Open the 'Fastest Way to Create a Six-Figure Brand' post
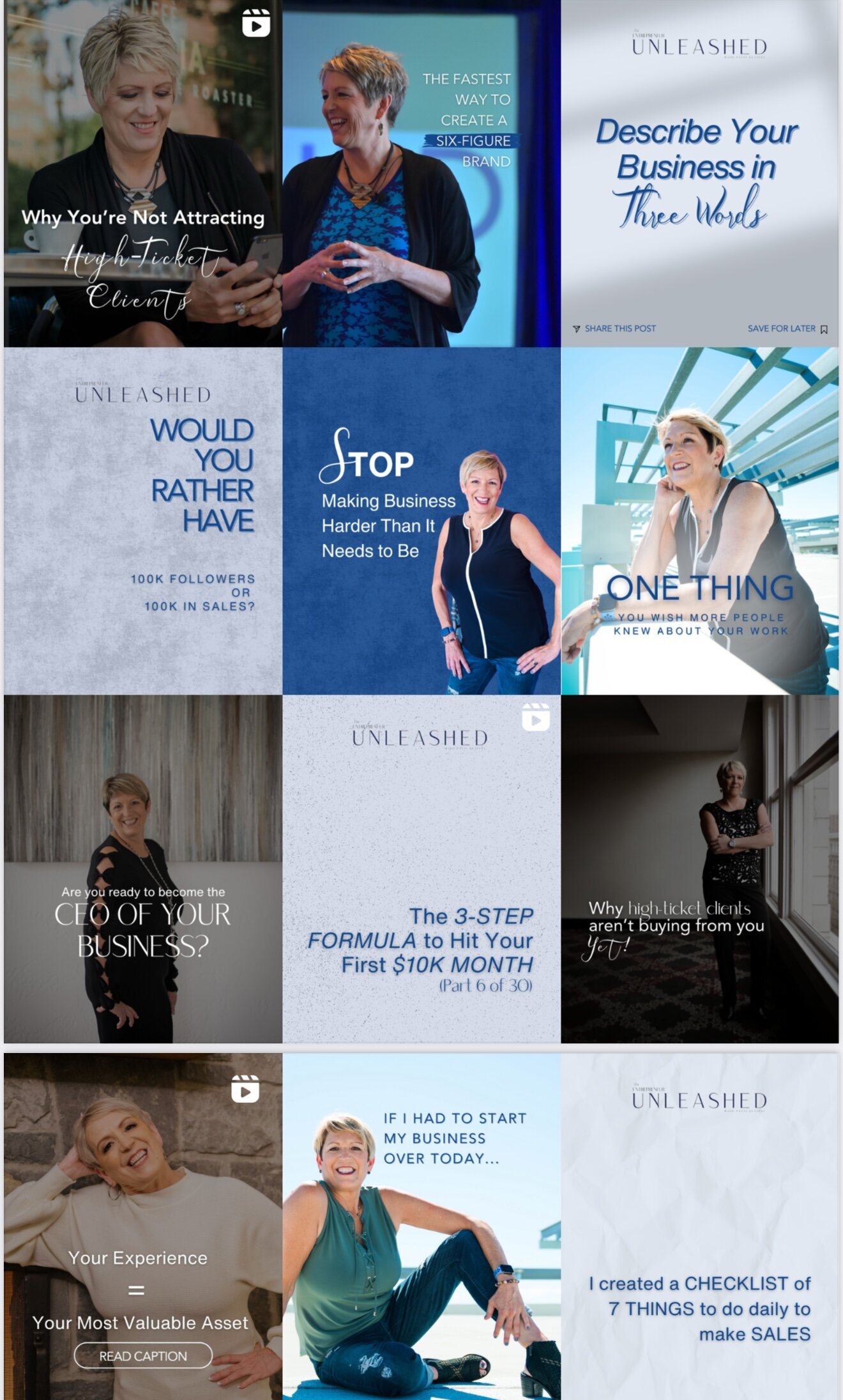Viewport: 843px width, 1400px height. coord(421,174)
